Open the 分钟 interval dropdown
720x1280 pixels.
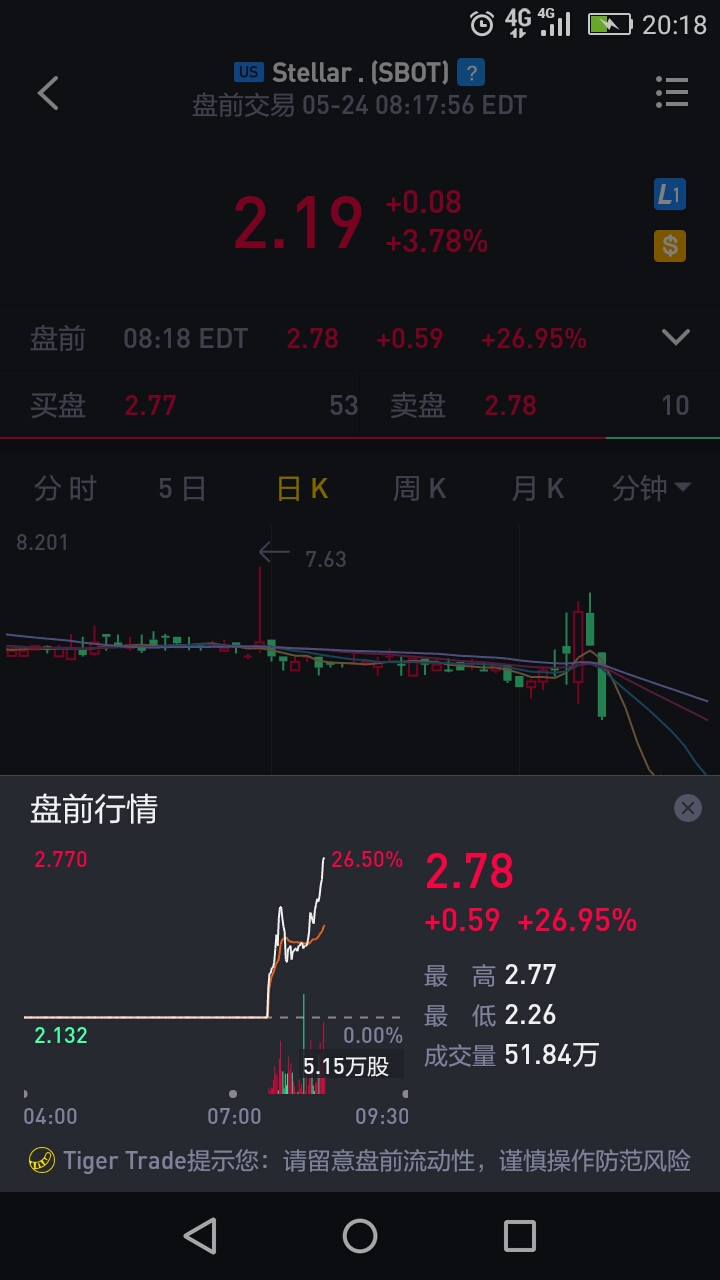[651, 488]
